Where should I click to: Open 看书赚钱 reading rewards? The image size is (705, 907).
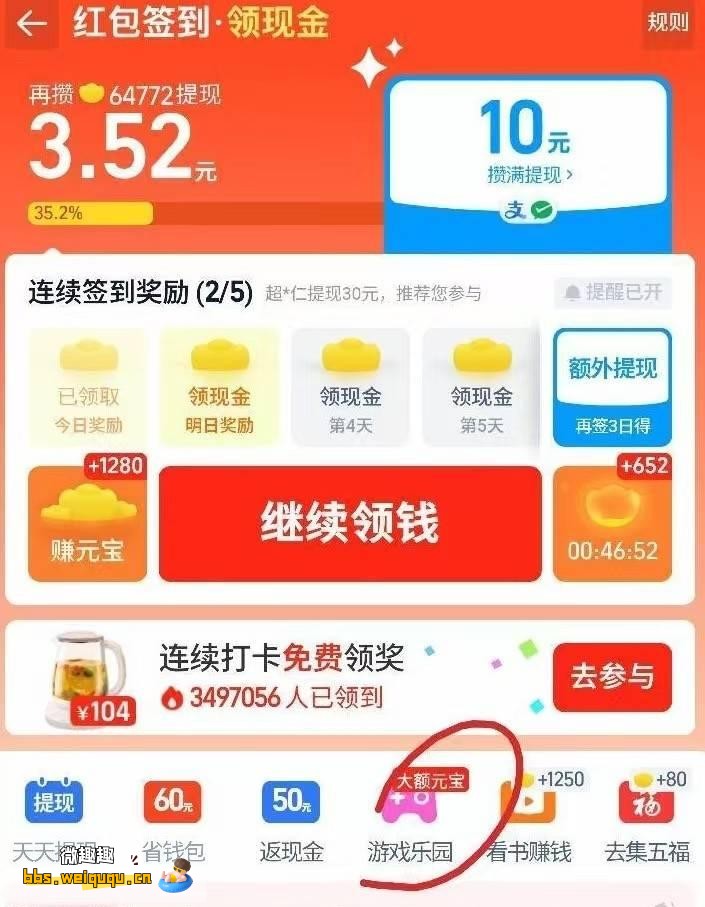[x=529, y=815]
